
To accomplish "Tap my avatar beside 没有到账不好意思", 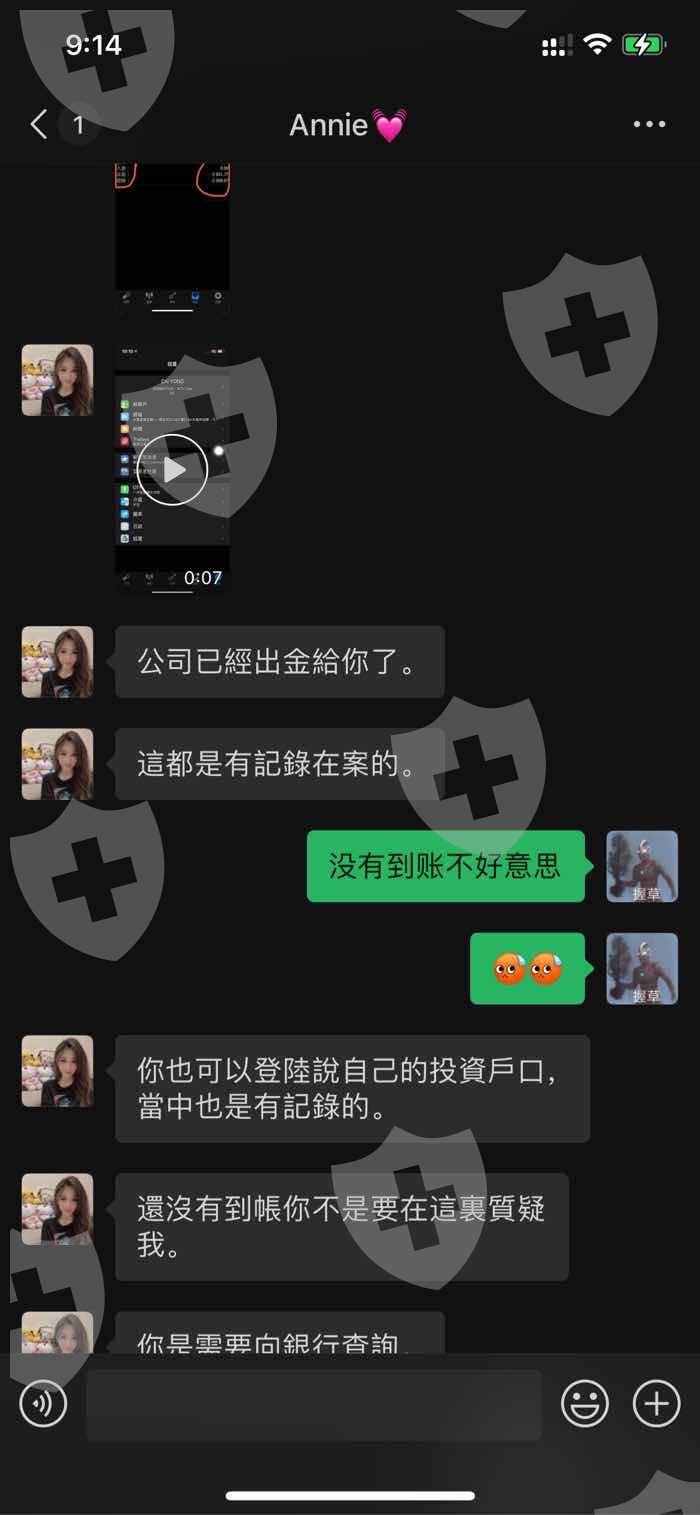I will (x=642, y=866).
